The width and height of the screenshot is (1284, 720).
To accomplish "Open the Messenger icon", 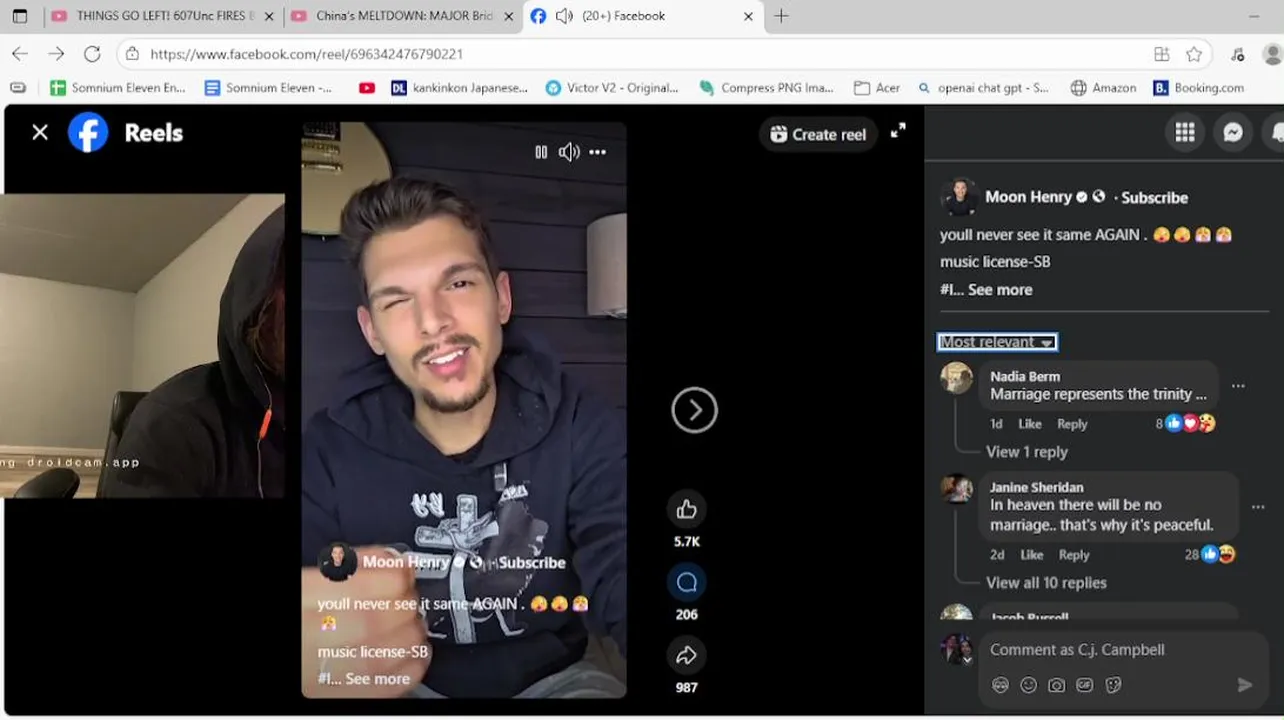I will (1233, 132).
